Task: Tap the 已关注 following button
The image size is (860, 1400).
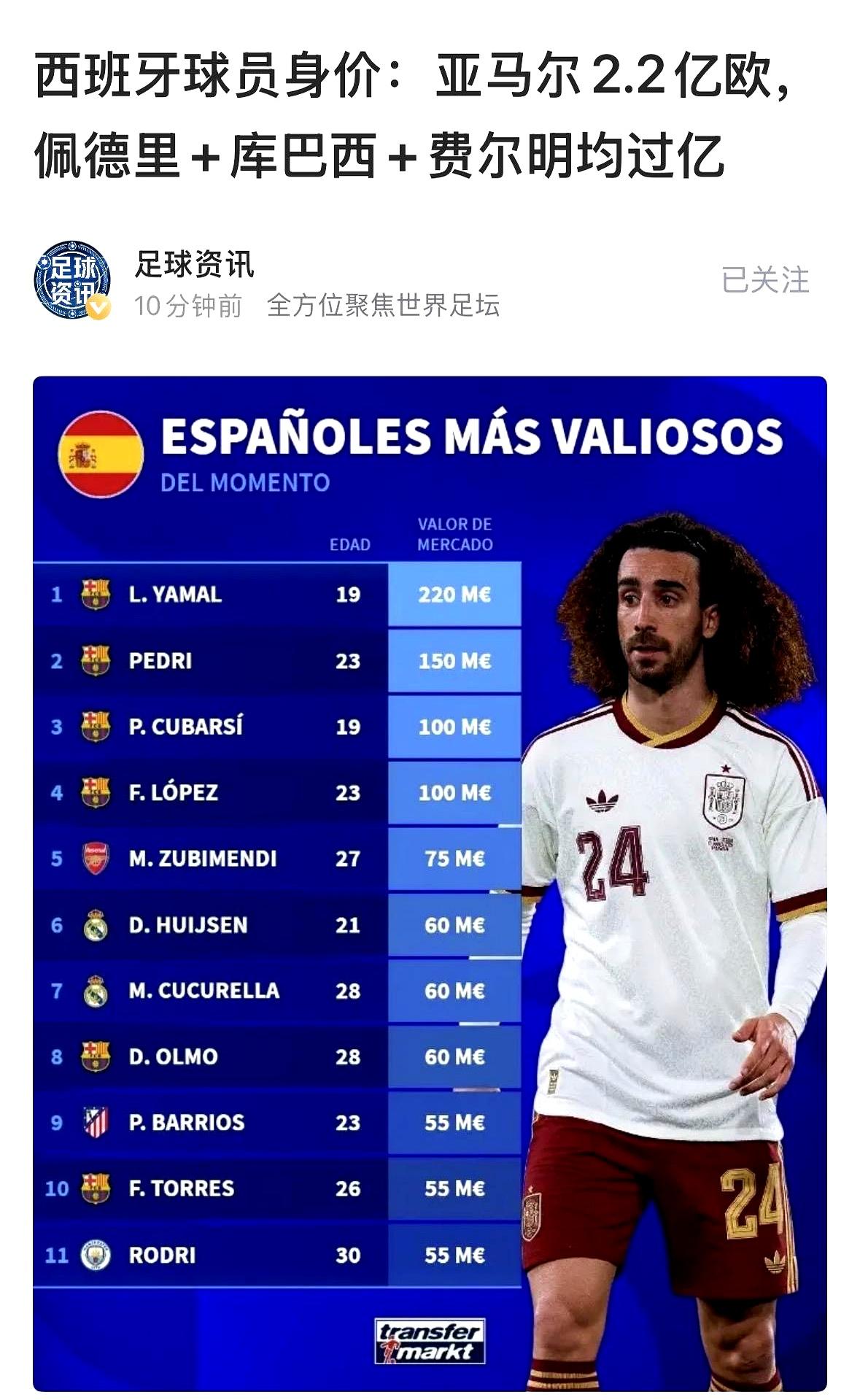Action: click(x=765, y=280)
